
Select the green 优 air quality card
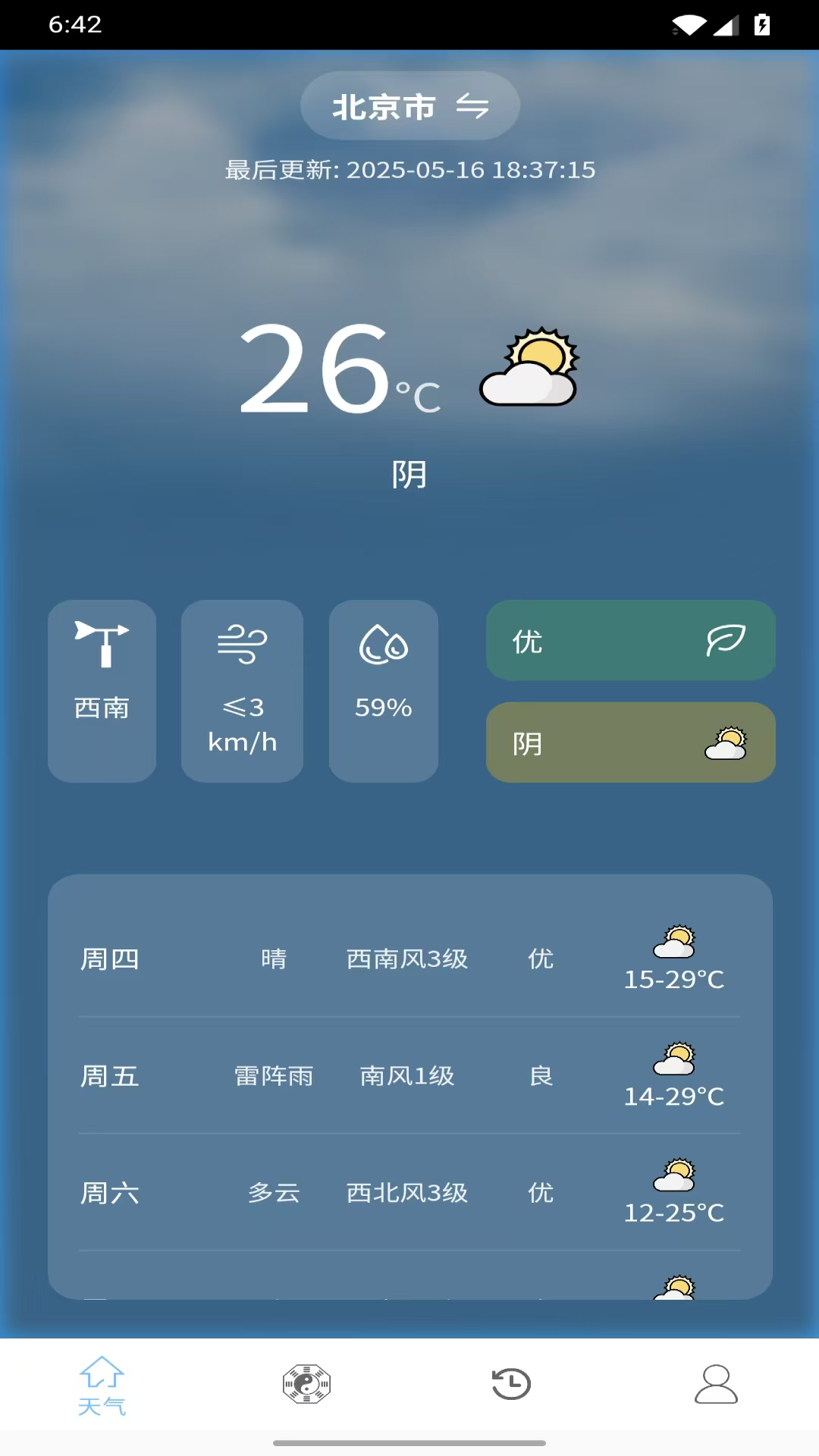(631, 641)
